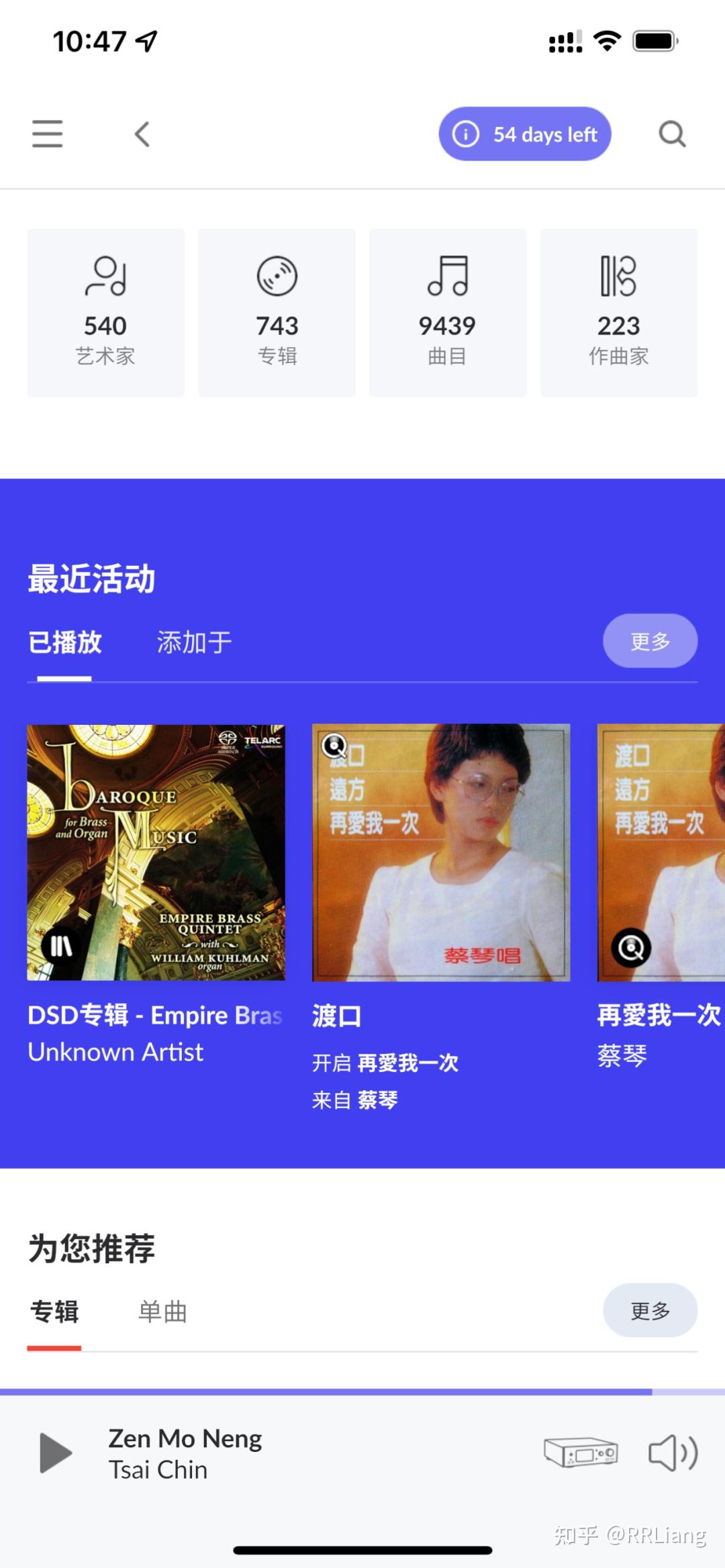
Task: Open the volume speaker control
Action: tap(673, 1453)
